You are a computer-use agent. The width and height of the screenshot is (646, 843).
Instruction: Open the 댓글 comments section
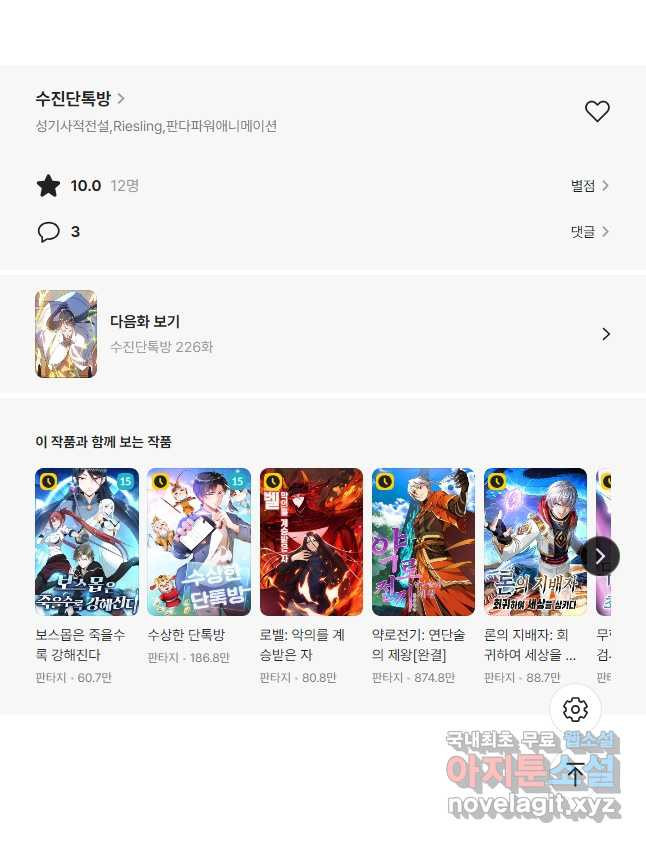tap(590, 232)
